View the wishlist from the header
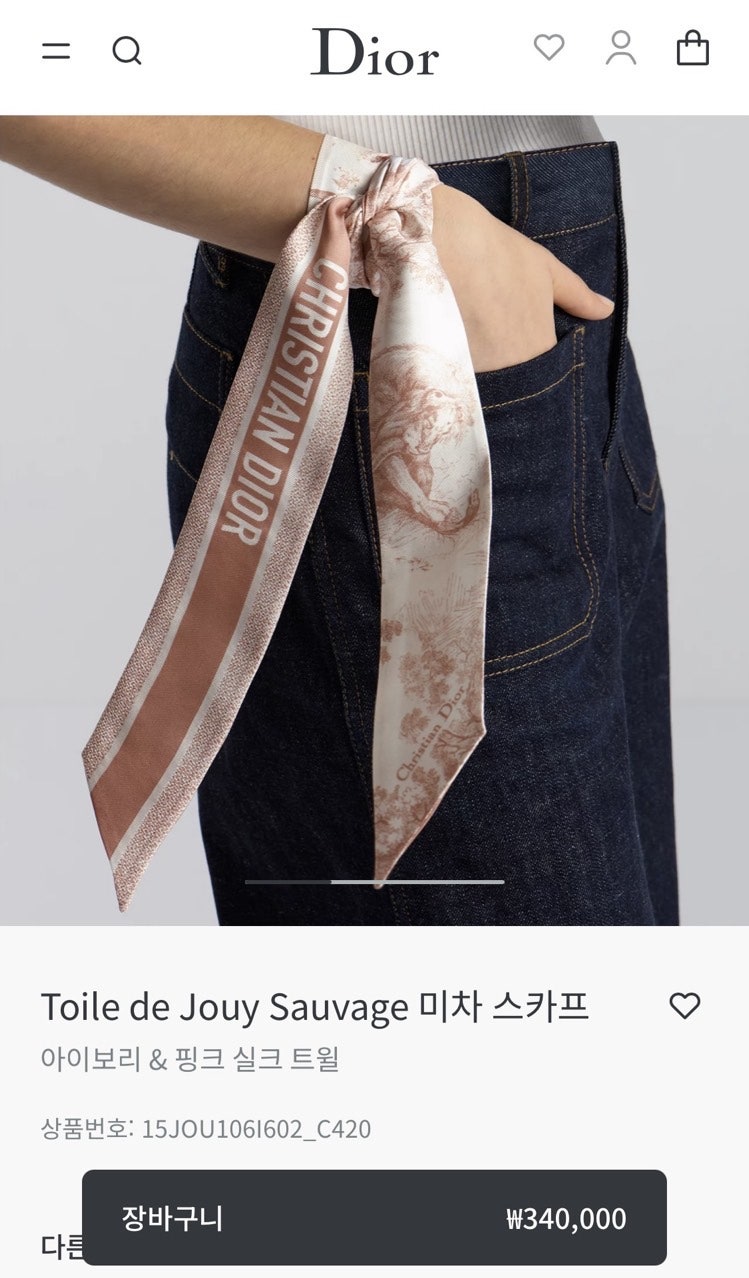Image resolution: width=749 pixels, height=1278 pixels. (x=548, y=47)
